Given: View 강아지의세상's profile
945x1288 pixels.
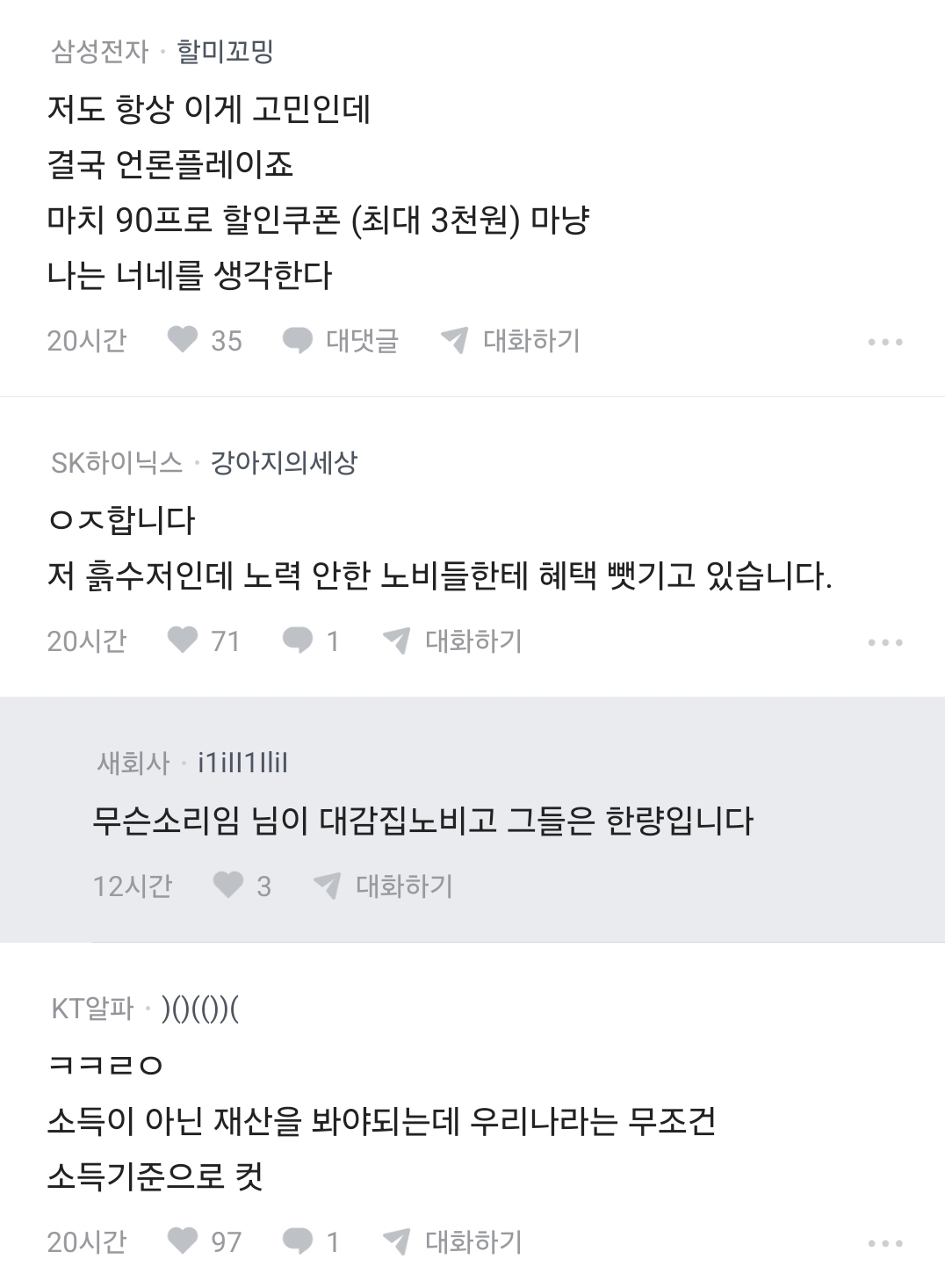Looking at the screenshot, I should click(284, 462).
